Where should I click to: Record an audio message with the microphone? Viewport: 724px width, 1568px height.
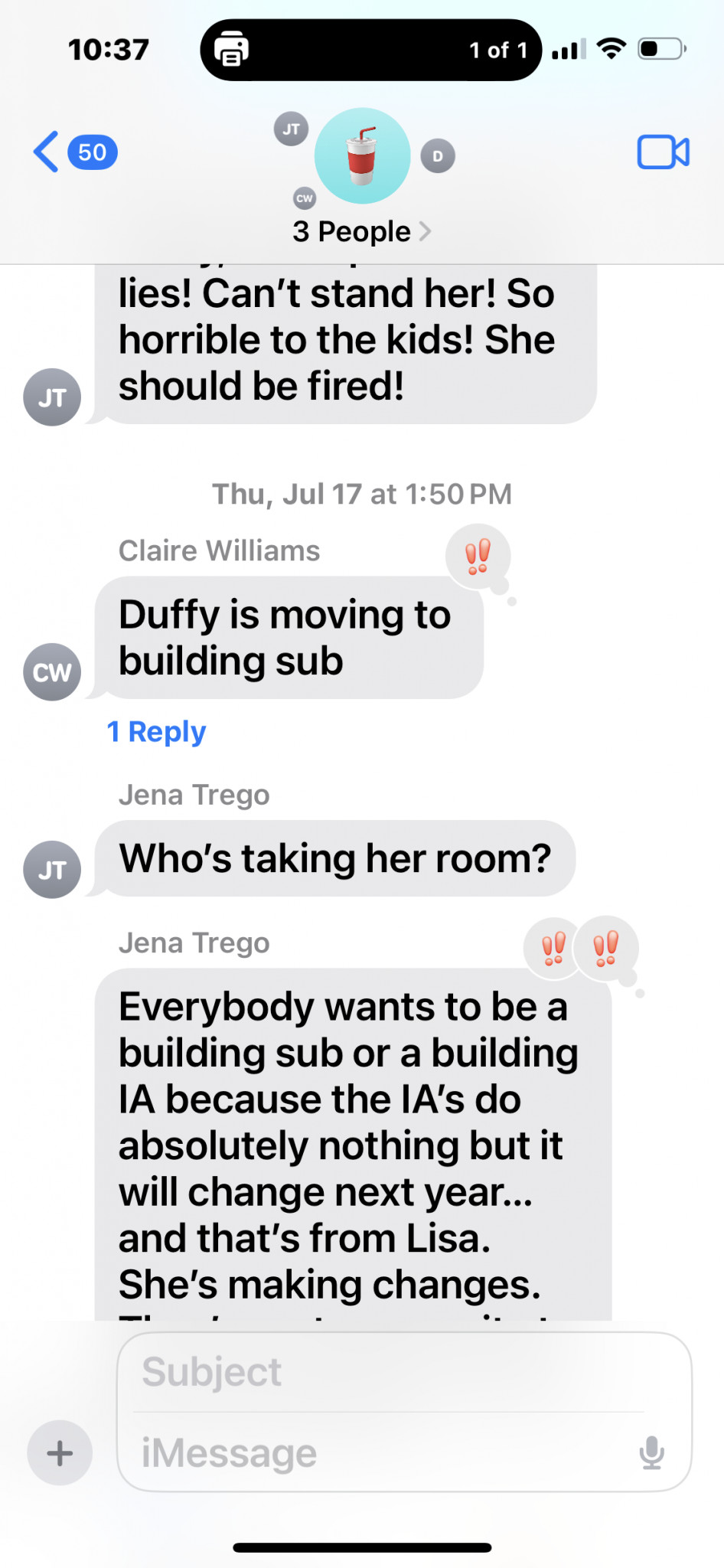(651, 1452)
